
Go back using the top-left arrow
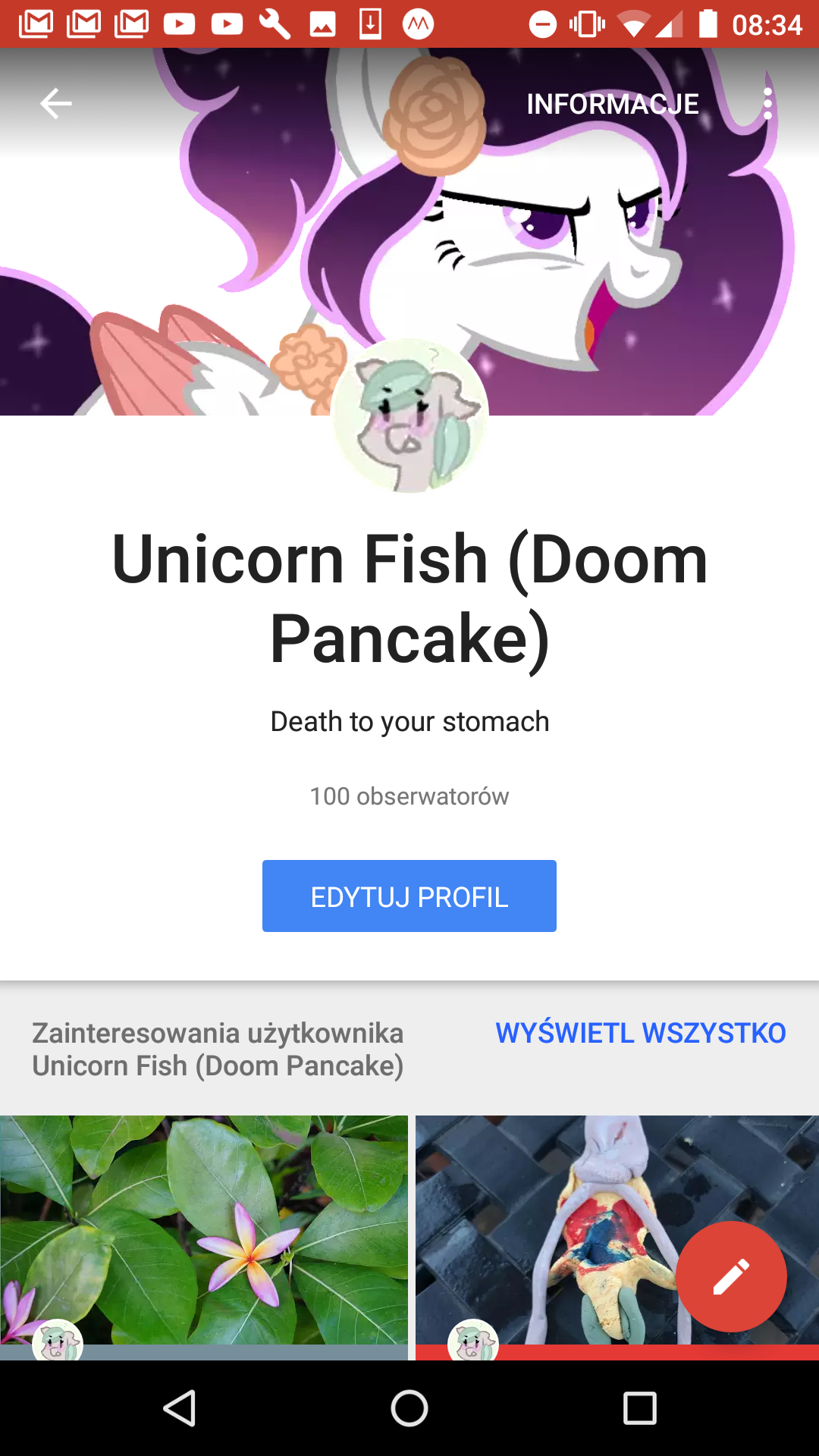(55, 104)
